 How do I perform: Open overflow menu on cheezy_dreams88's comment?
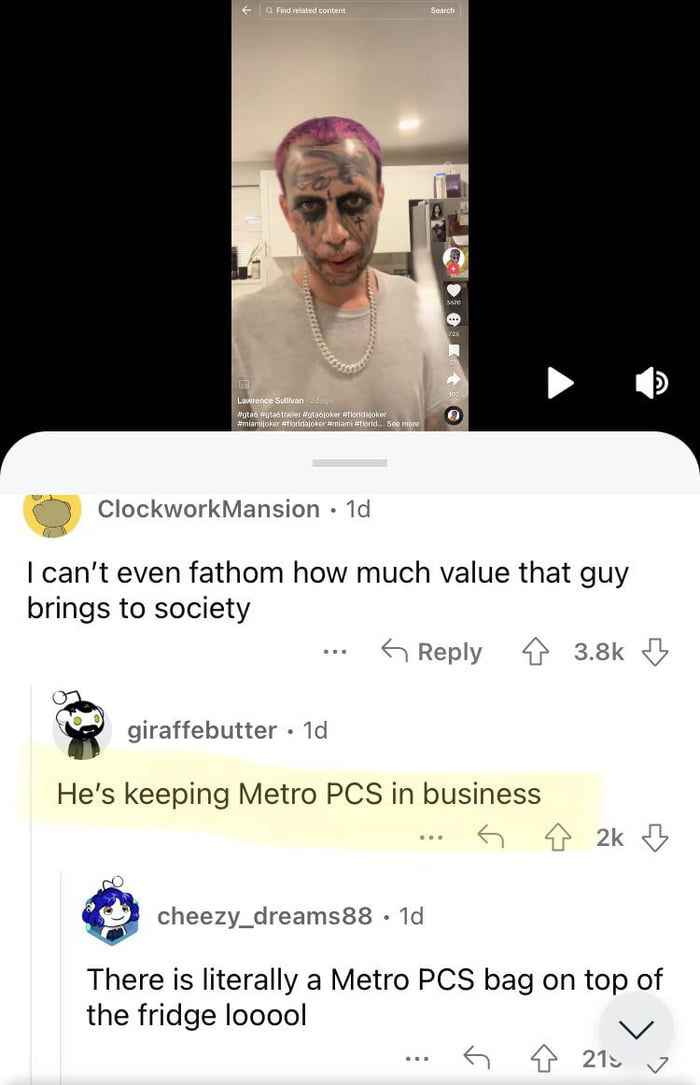click(418, 1057)
